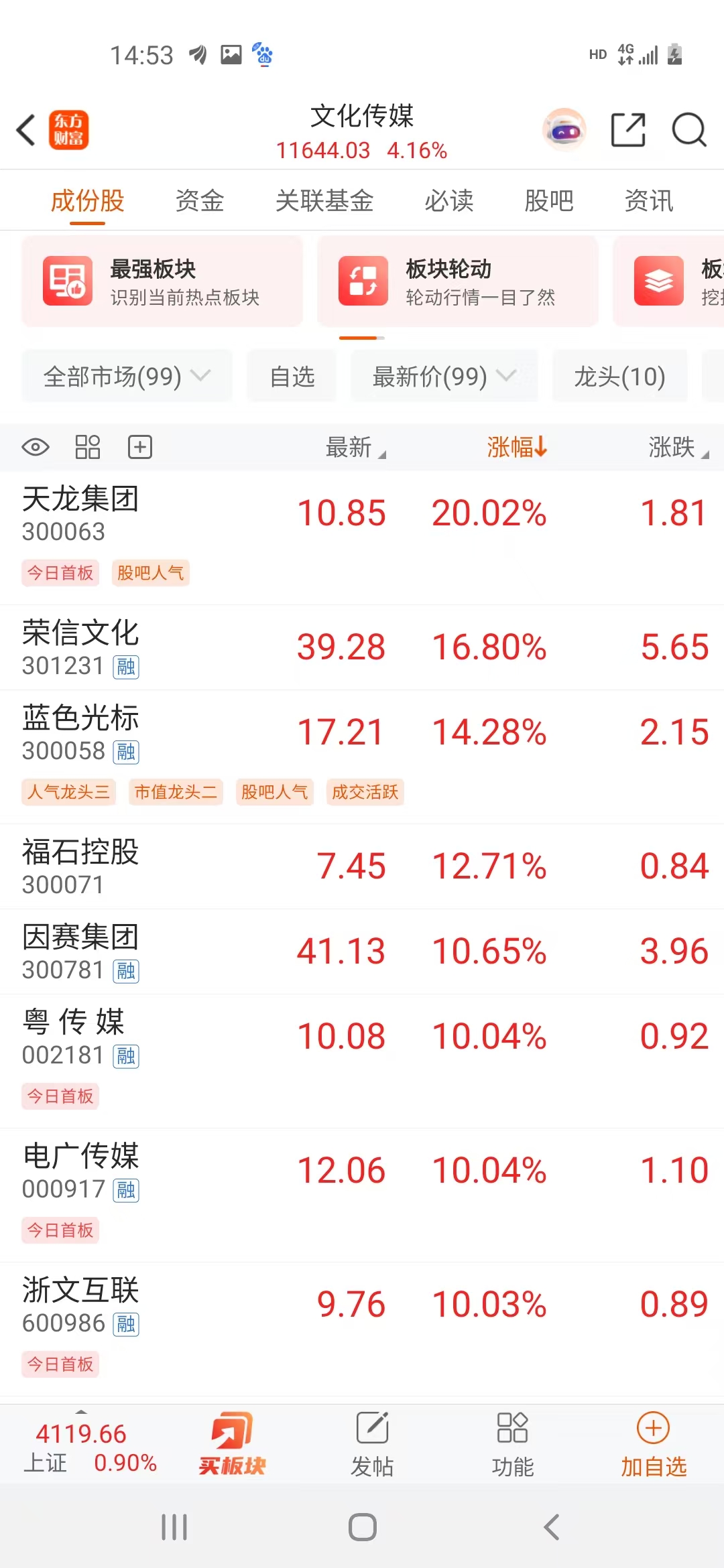Sort the list by 涨幅 column
Image resolution: width=724 pixels, height=1568 pixels.
(x=517, y=447)
